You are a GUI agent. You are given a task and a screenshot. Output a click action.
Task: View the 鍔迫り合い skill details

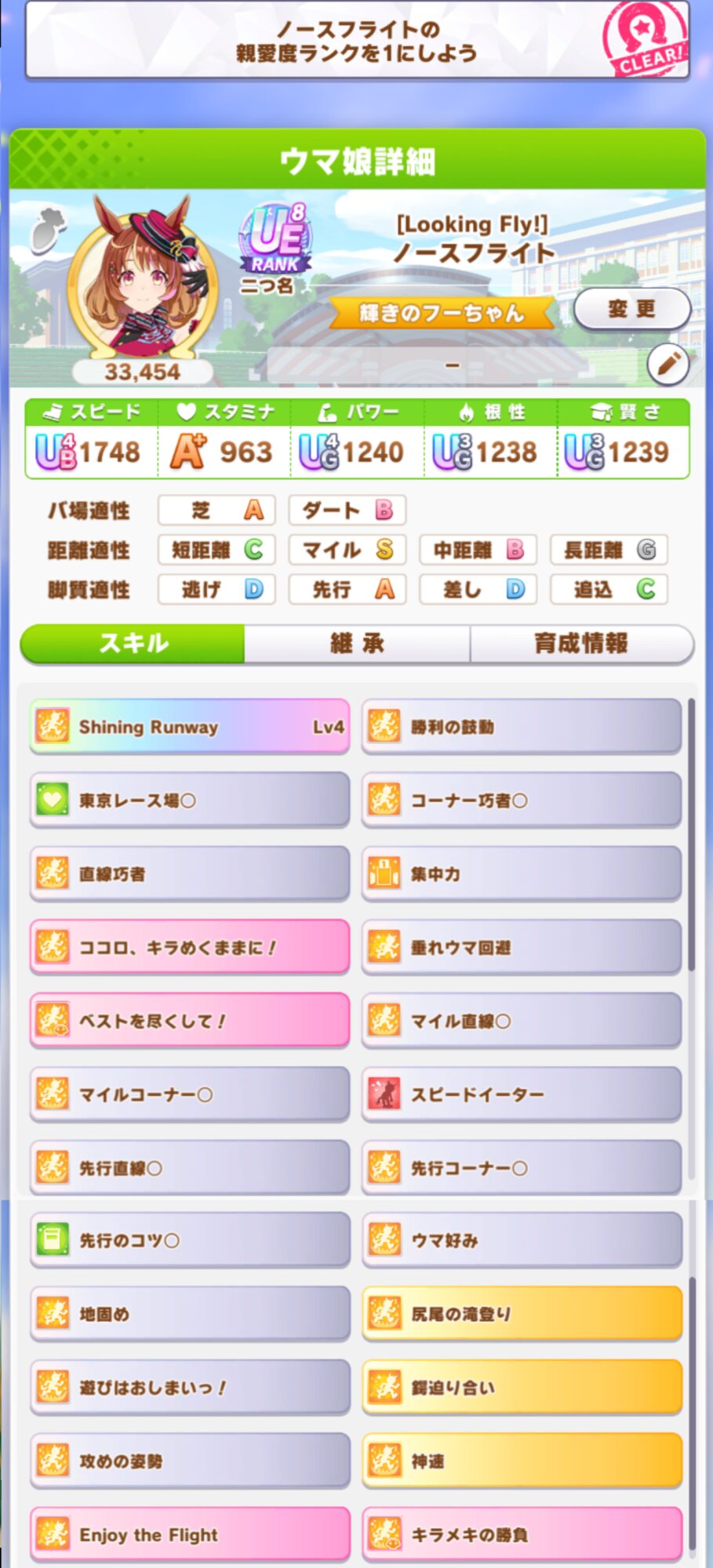[x=522, y=1387]
